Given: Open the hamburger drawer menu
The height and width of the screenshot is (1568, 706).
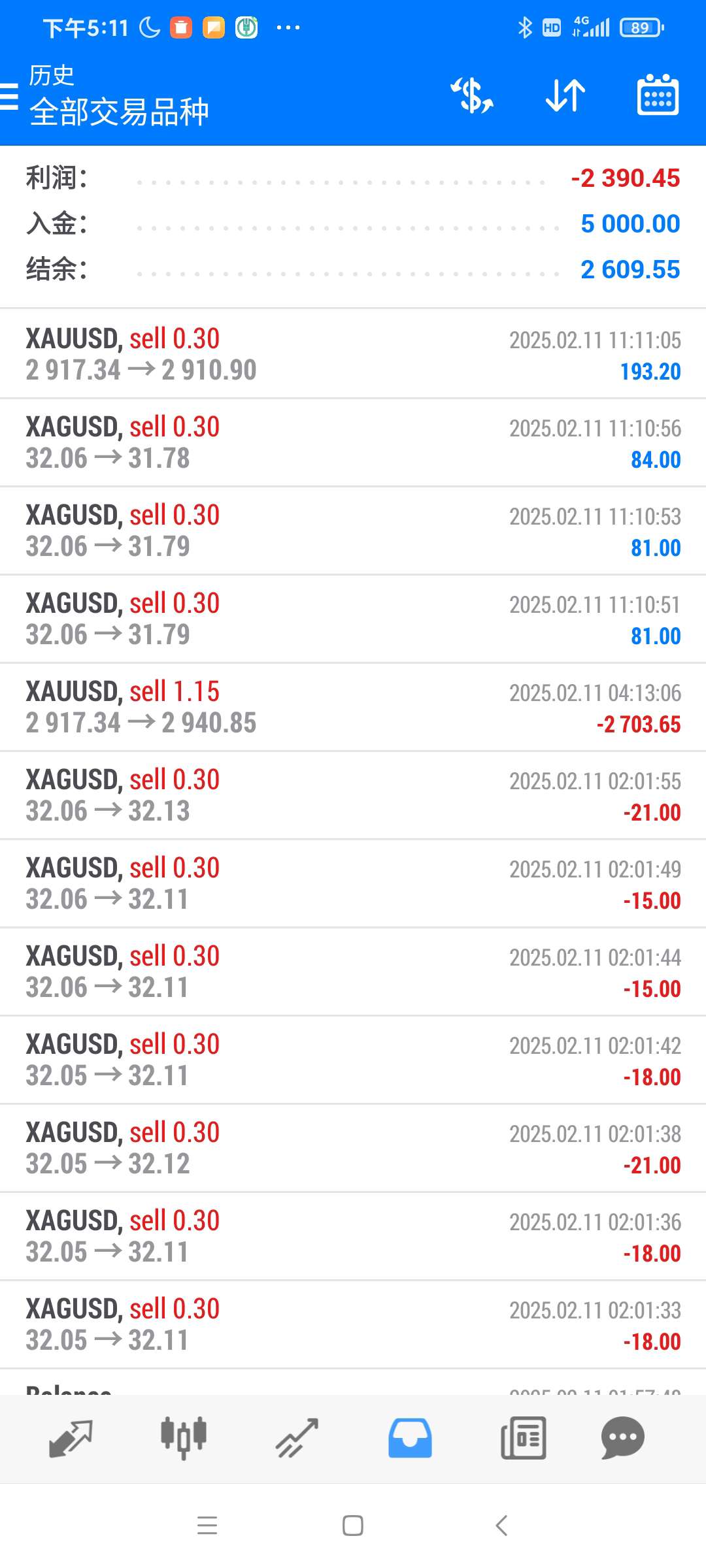Looking at the screenshot, I should (x=9, y=96).
